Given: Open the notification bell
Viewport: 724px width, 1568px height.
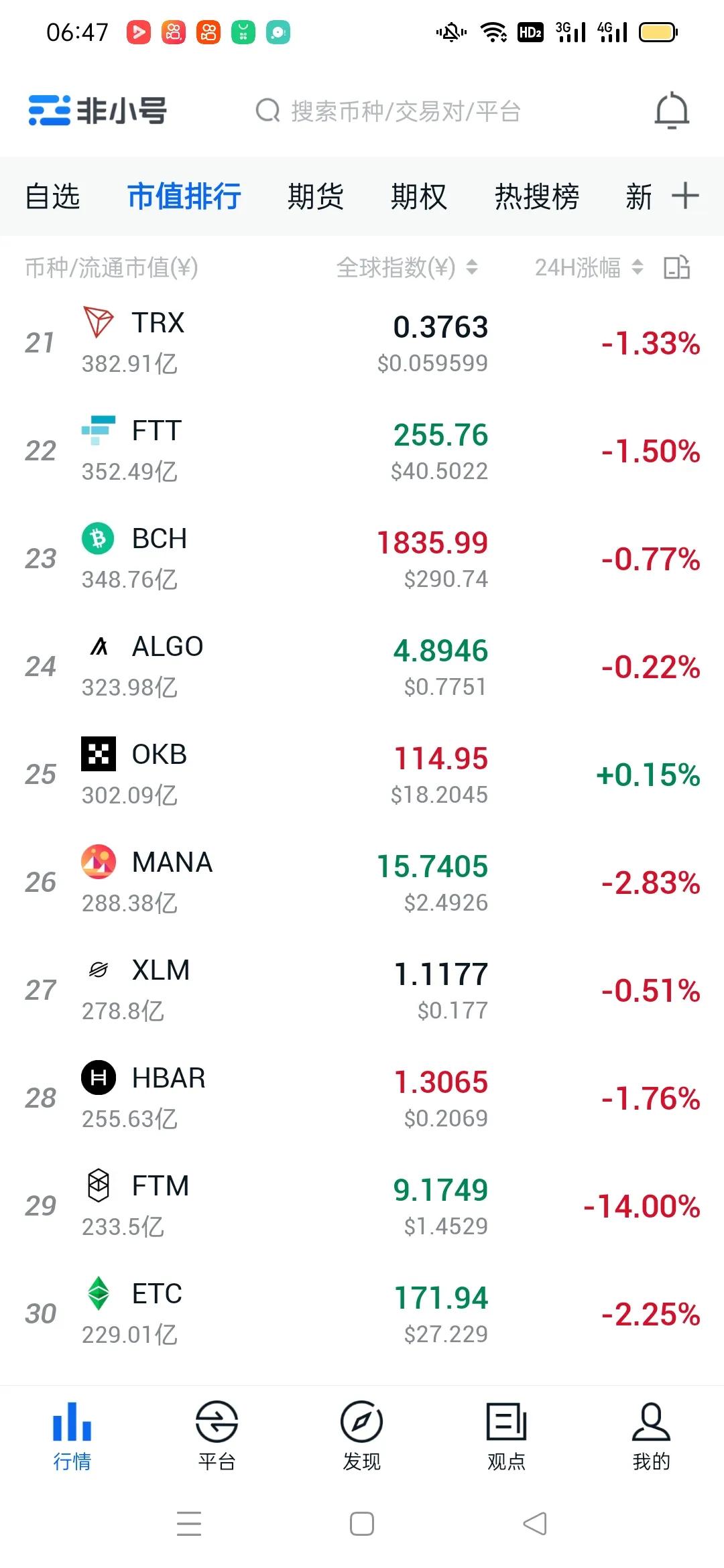Looking at the screenshot, I should click(x=672, y=111).
